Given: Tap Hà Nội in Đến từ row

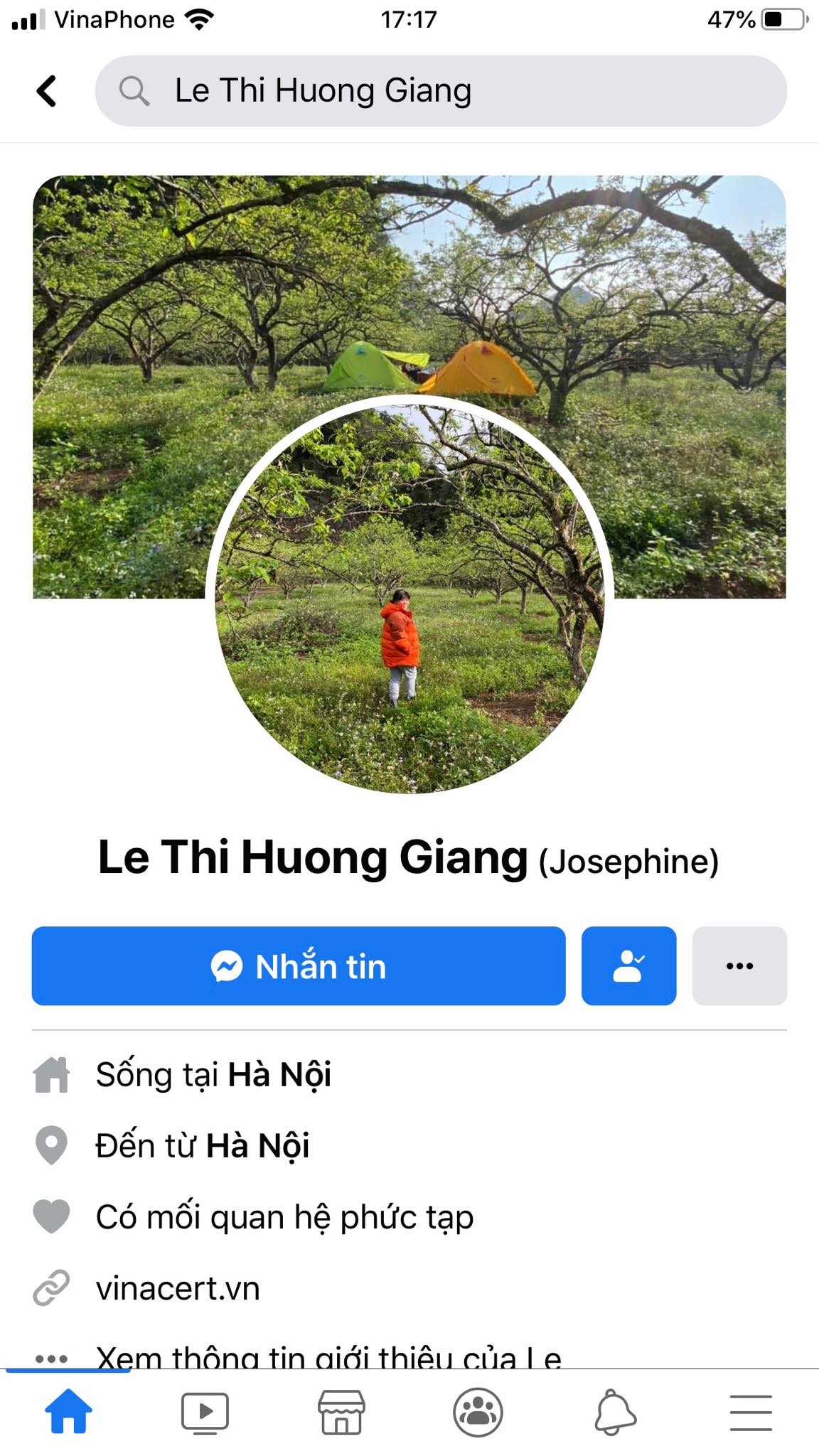Looking at the screenshot, I should 257,1145.
